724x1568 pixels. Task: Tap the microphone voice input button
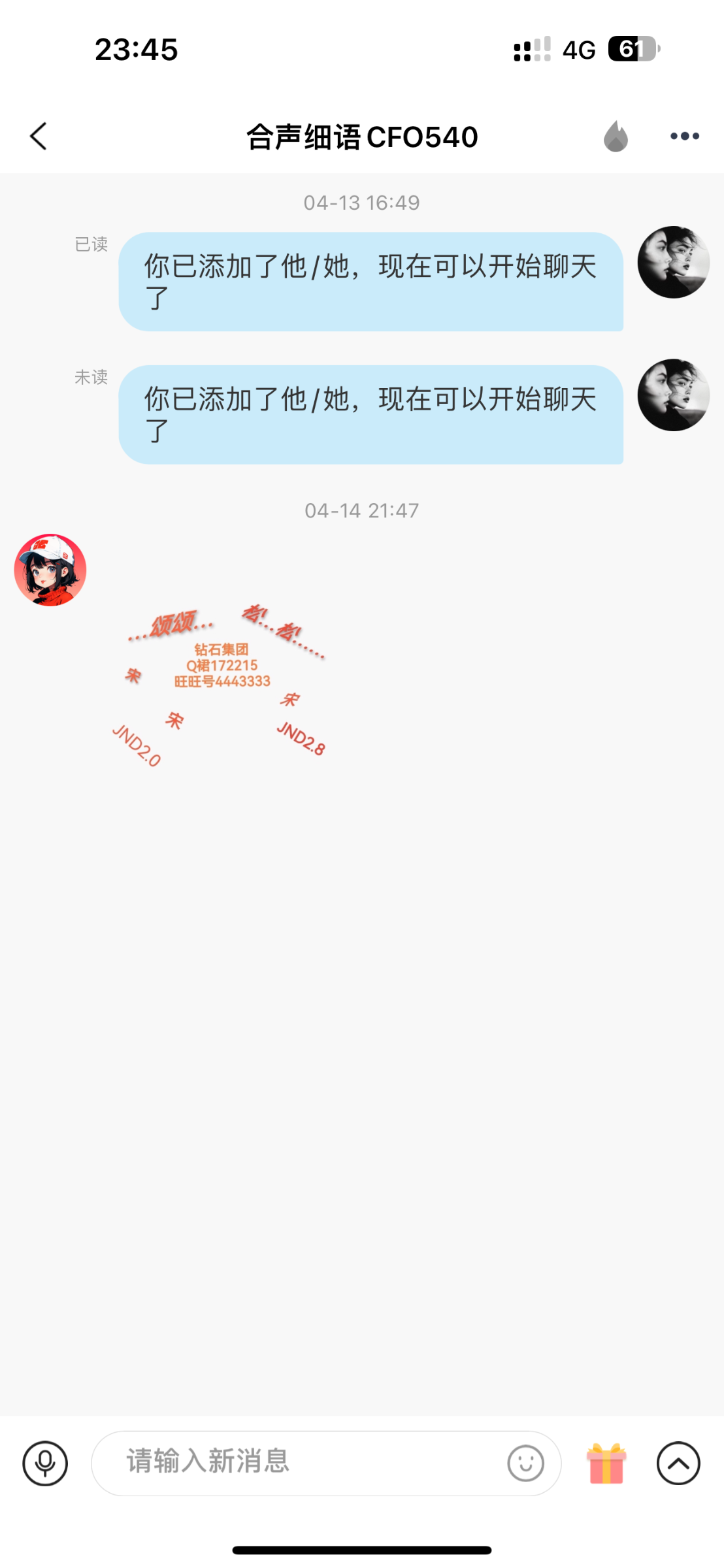45,1463
